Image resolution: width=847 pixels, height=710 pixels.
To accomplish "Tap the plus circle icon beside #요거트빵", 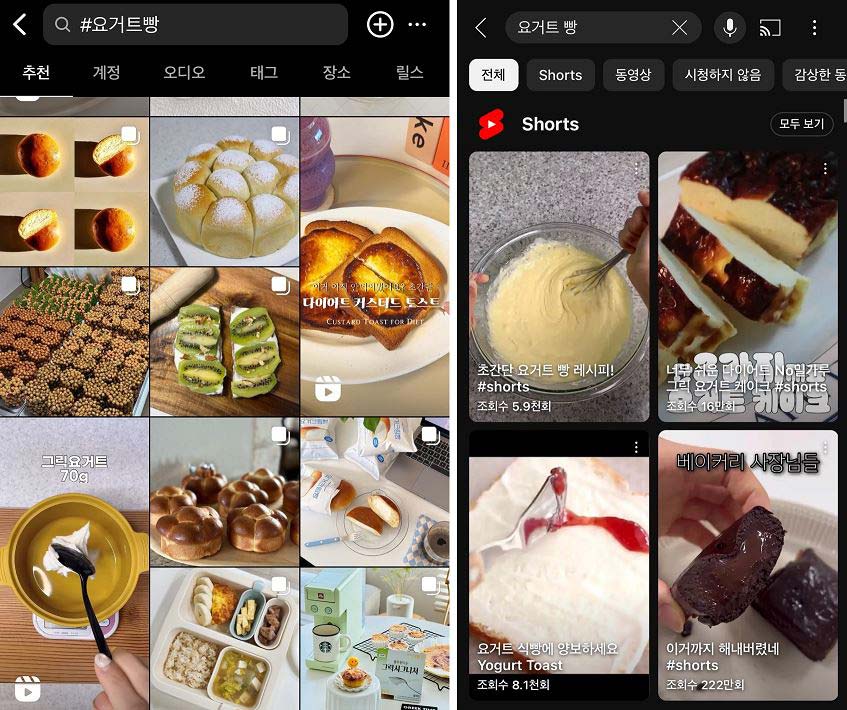I will 380,25.
